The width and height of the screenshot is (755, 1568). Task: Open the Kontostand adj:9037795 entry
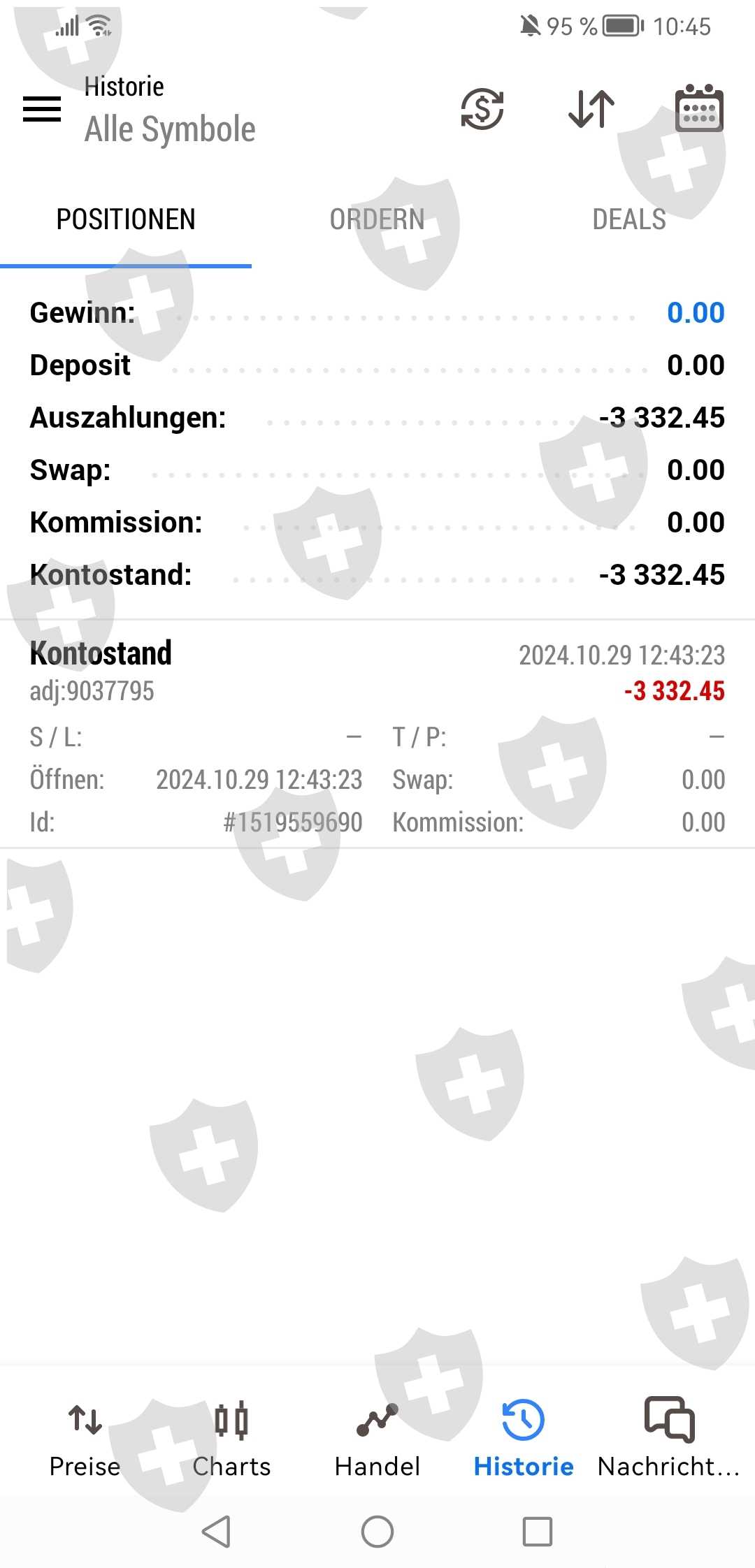click(x=377, y=734)
